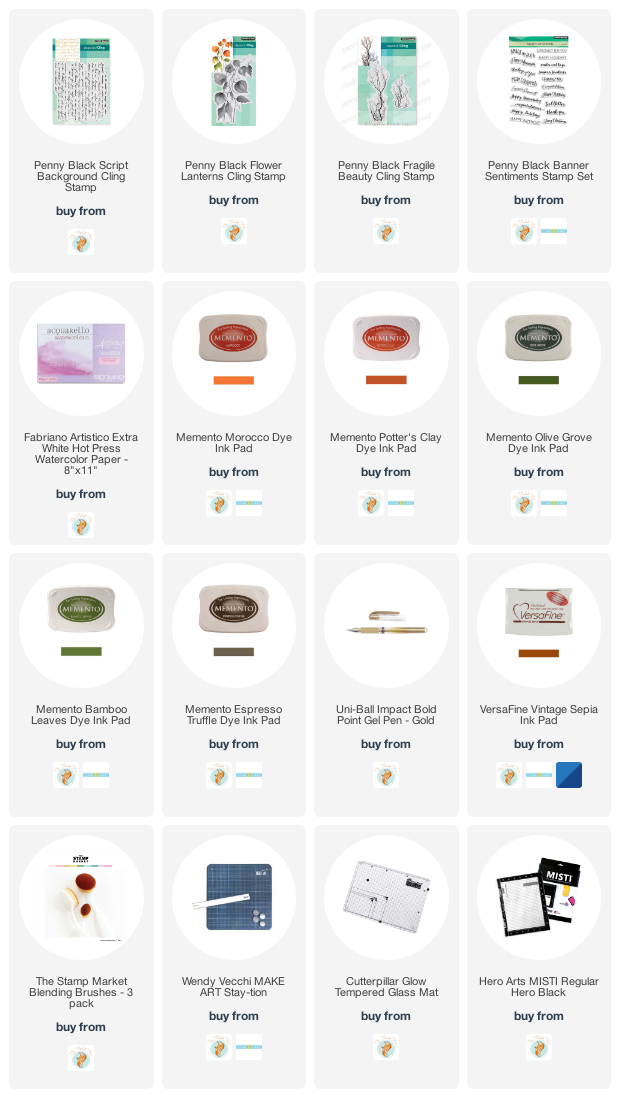Open Penny Black Banner Sentiments Stamp Set
Image resolution: width=620 pixels, height=1109 pixels.
click(539, 171)
